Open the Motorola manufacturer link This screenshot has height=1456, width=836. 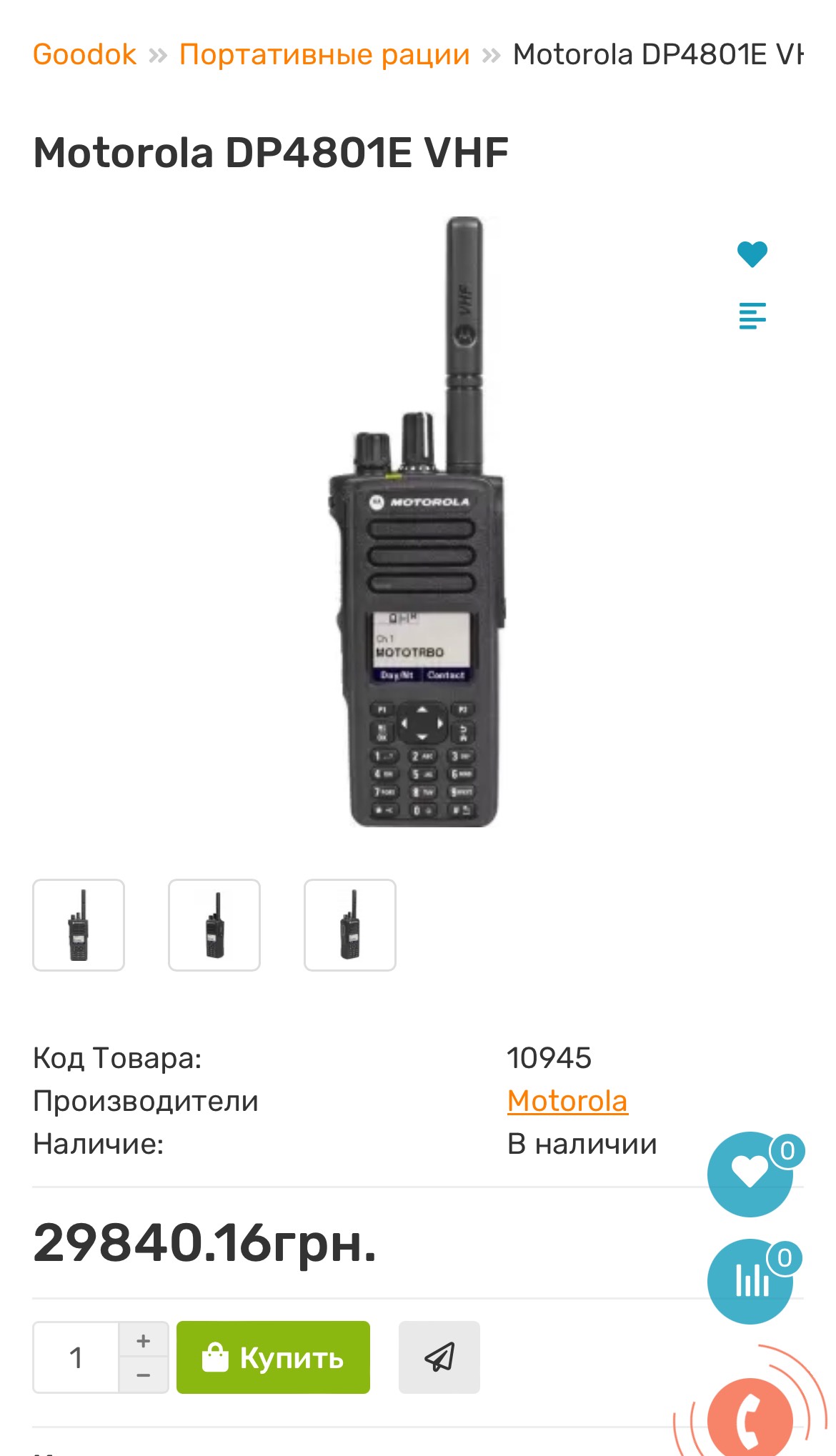point(567,1101)
